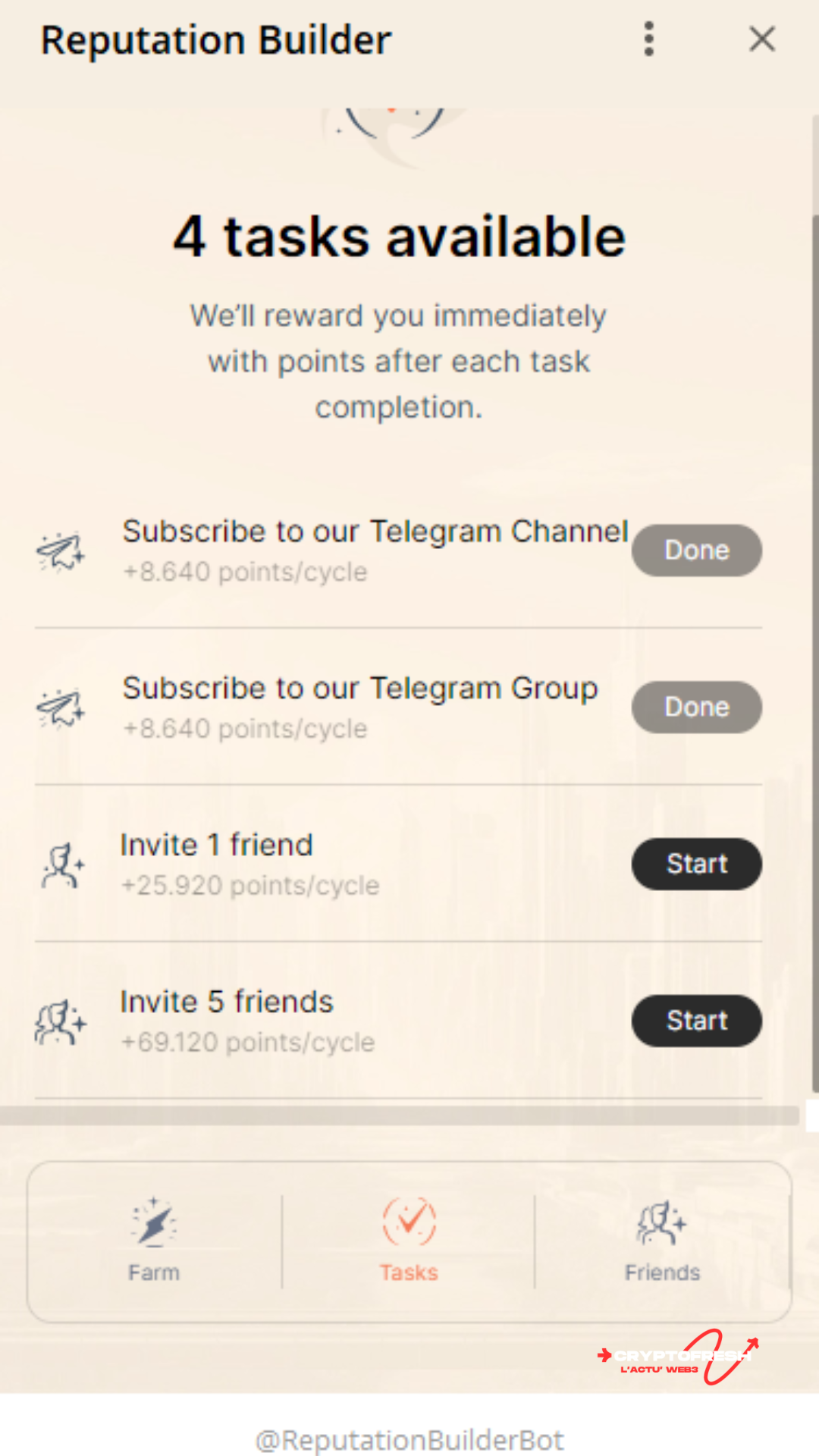Switch to the Farm tab
The width and height of the screenshot is (819, 1456).
[x=154, y=1241]
